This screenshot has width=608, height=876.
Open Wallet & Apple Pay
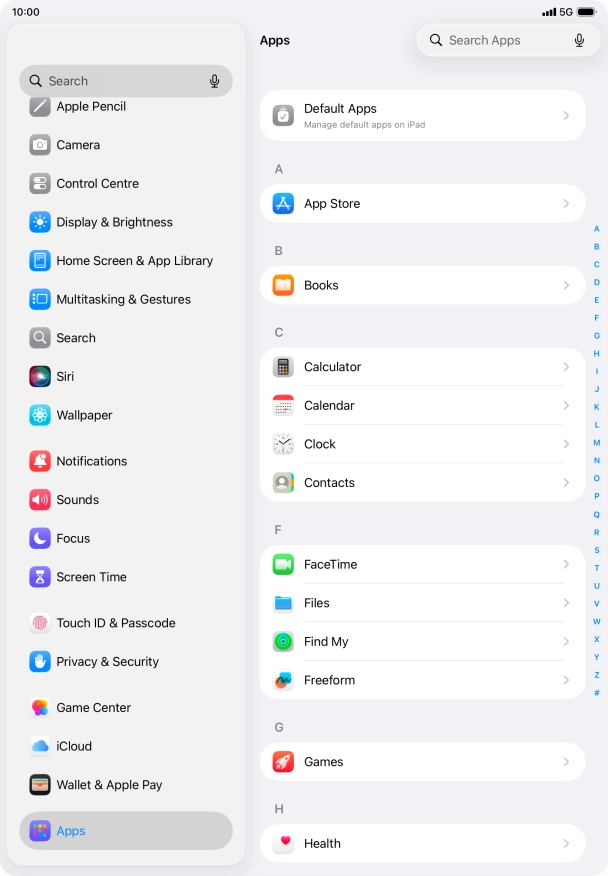tap(109, 785)
